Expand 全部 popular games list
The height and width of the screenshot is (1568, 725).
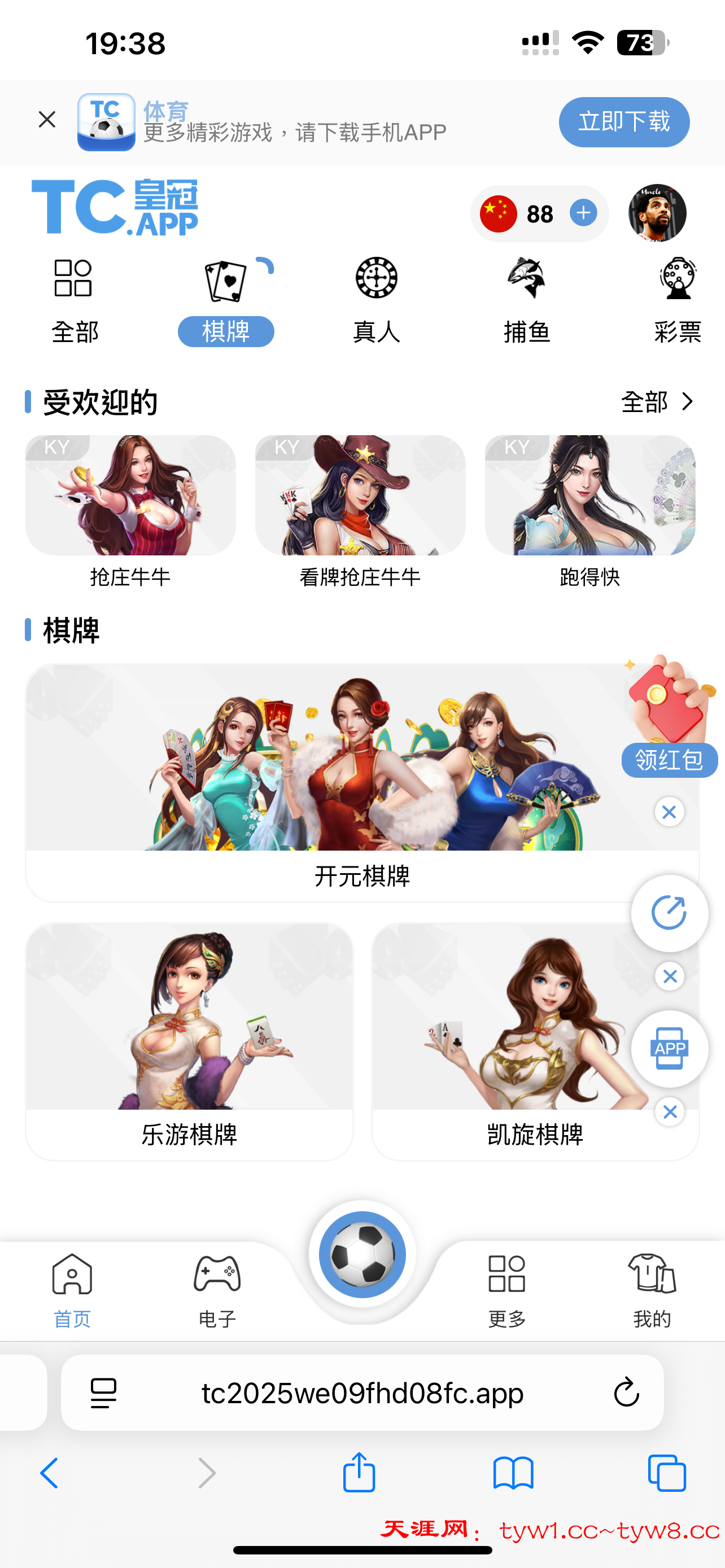coord(656,402)
